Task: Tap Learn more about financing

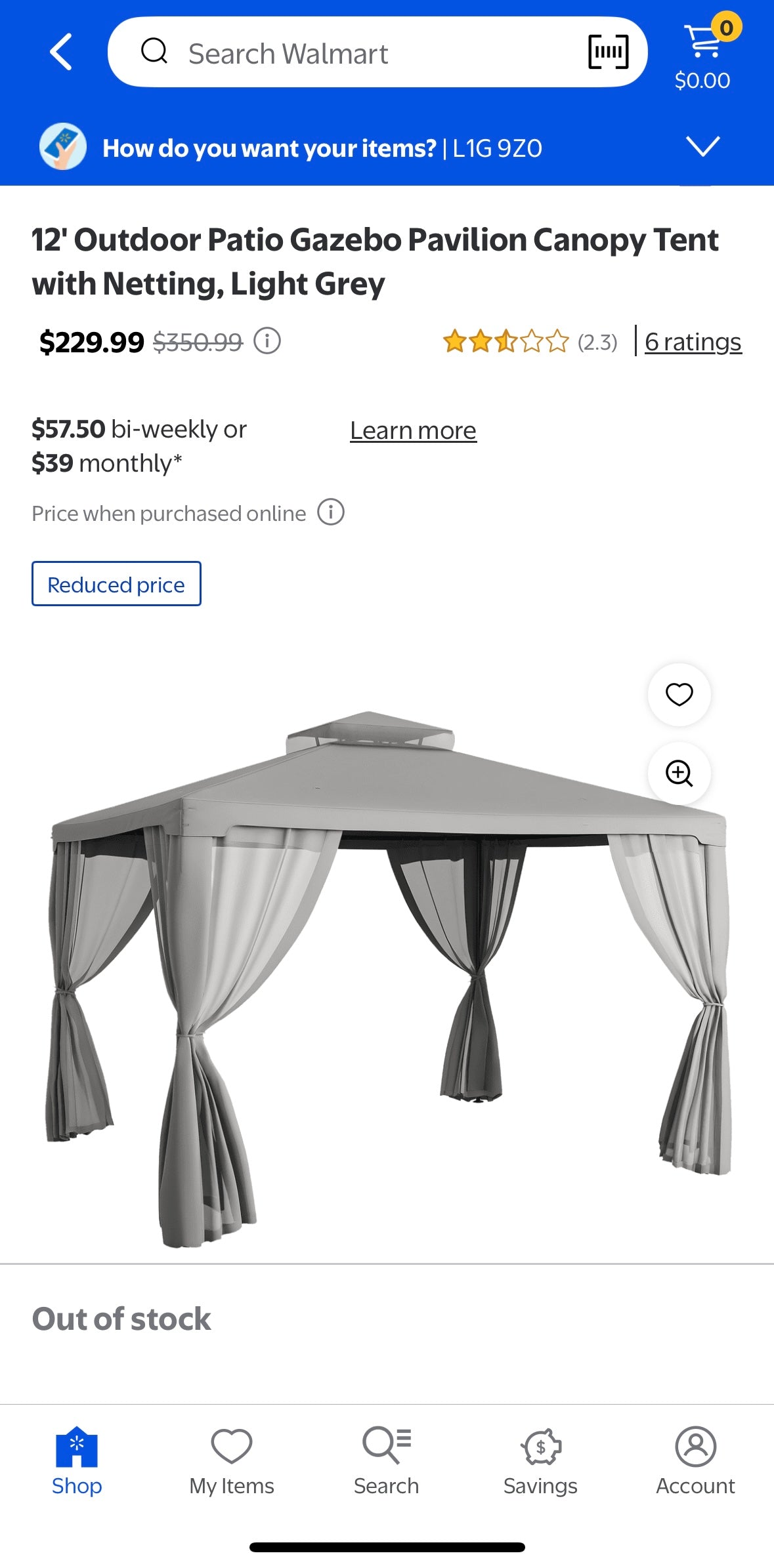Action: (x=413, y=430)
